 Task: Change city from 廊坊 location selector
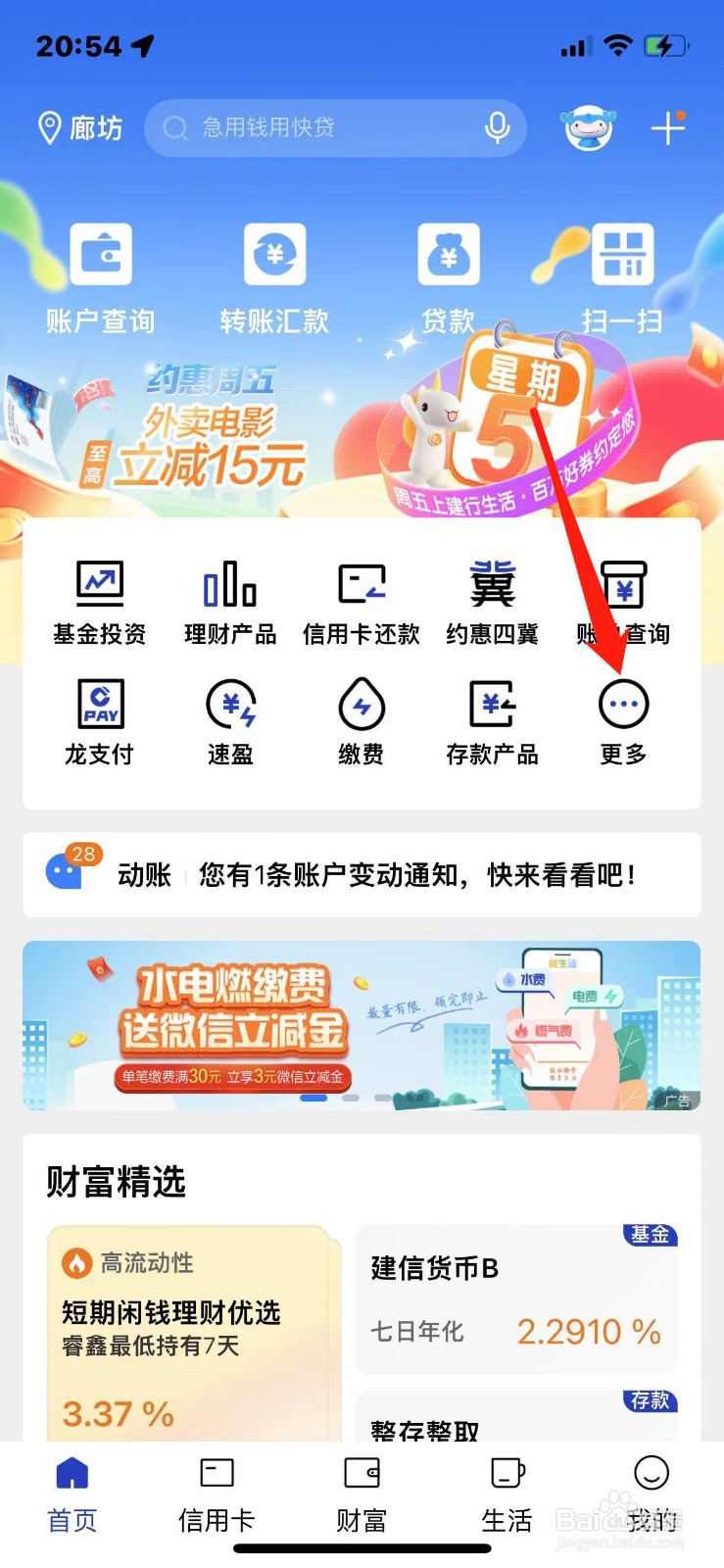(x=78, y=127)
